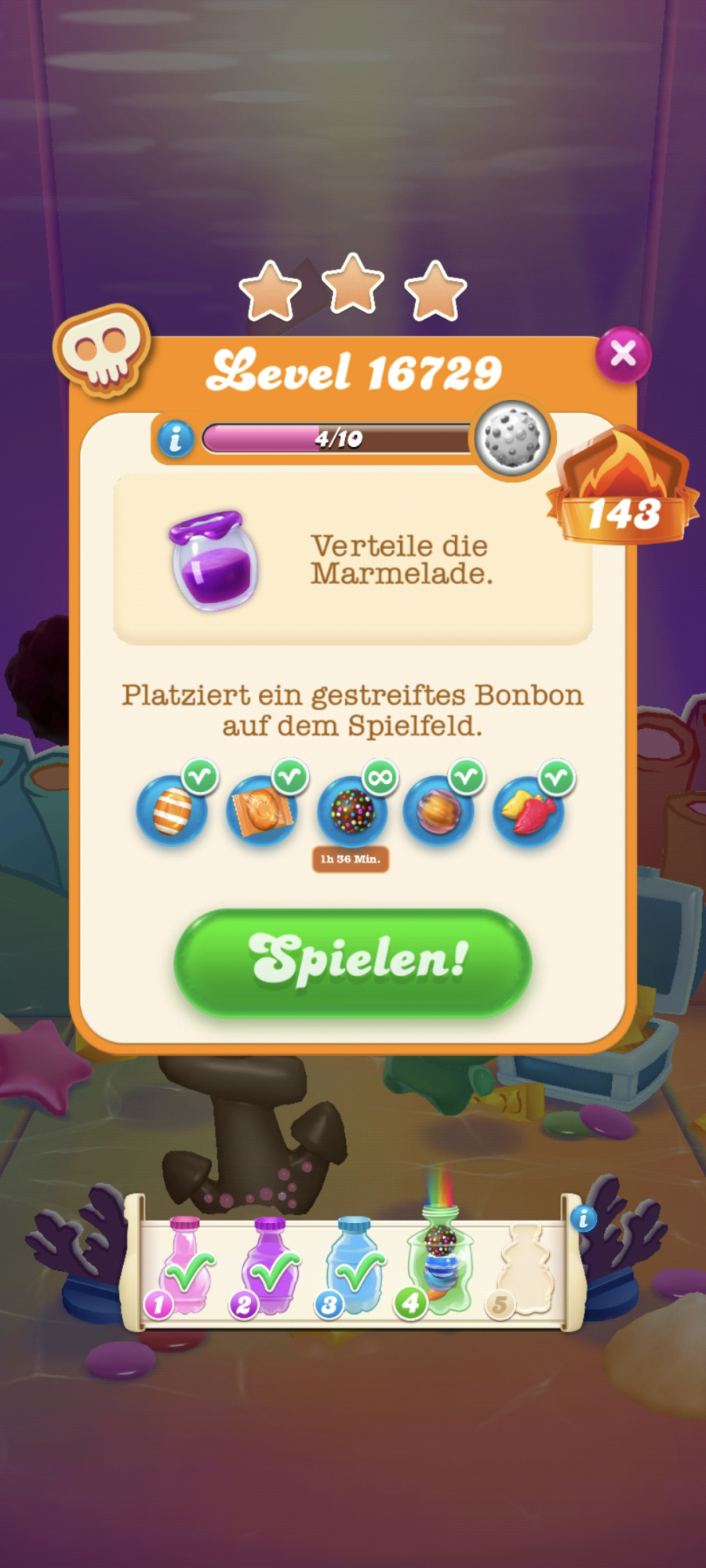
Task: Select the coconut wheel booster
Action: pos(439,811)
